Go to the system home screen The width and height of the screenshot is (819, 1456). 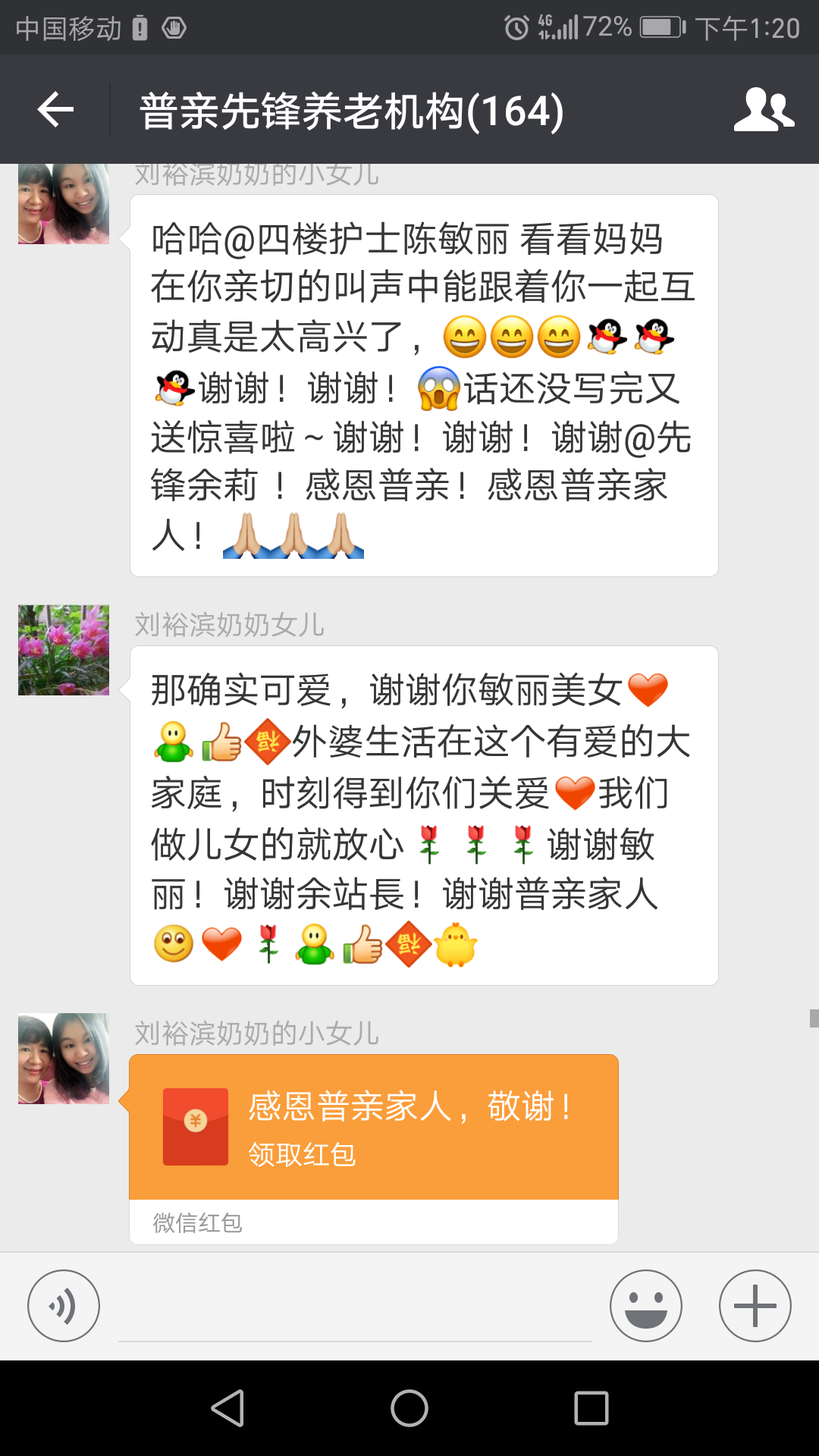pos(409,1408)
